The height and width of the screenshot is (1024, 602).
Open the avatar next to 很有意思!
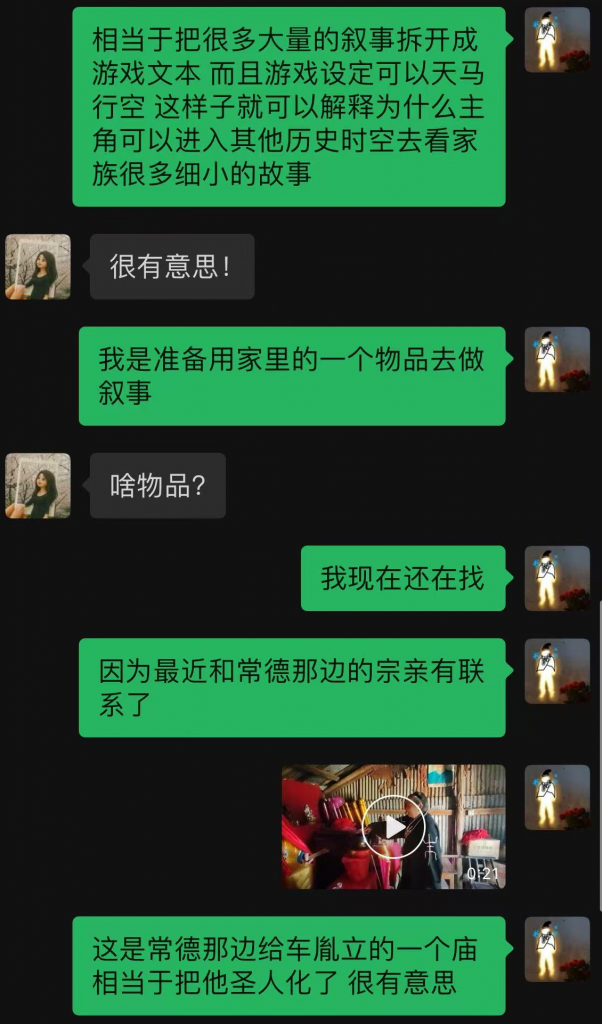pos(38,267)
